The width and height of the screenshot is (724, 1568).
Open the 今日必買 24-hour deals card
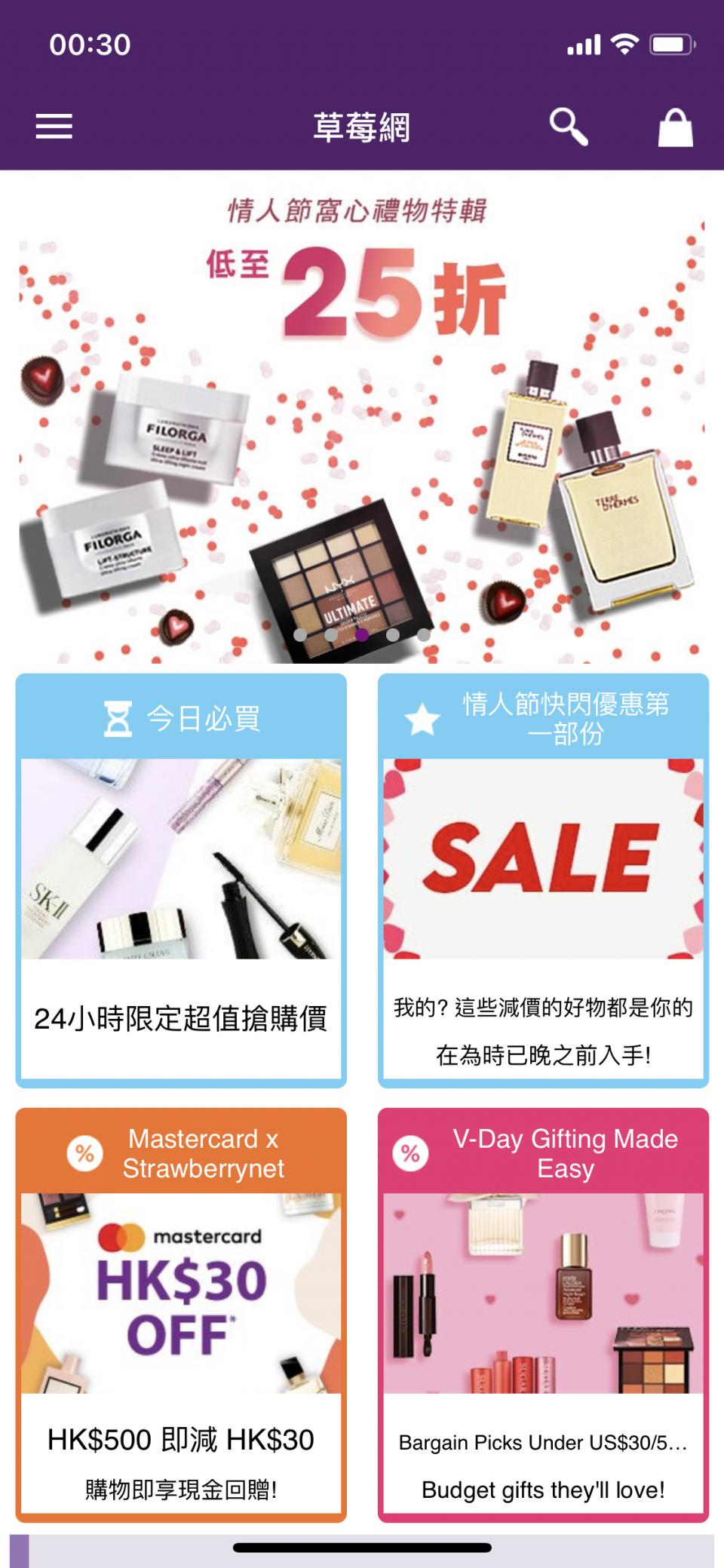pos(181,880)
